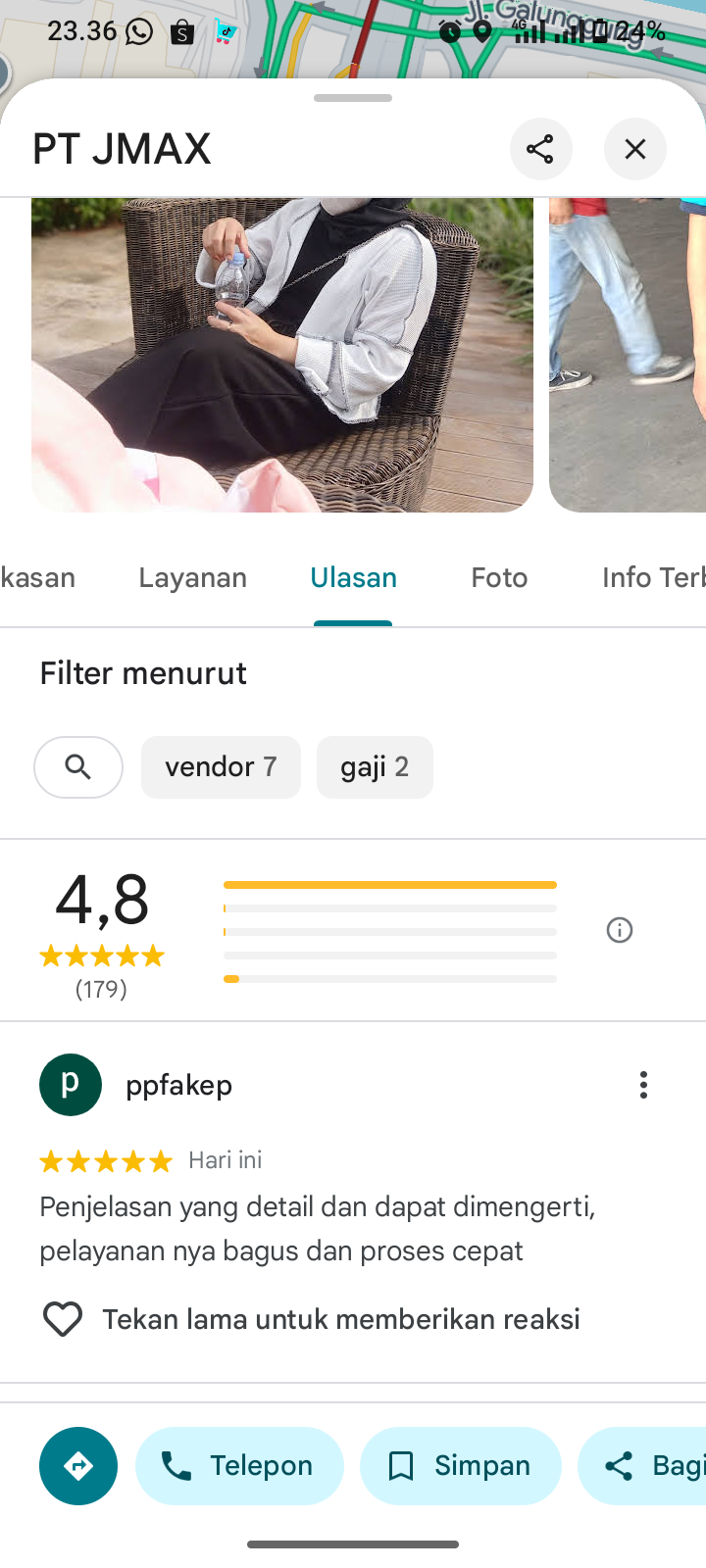Share PT JMAX via the header share icon
Viewport: 706px width, 1568px height.
540,149
